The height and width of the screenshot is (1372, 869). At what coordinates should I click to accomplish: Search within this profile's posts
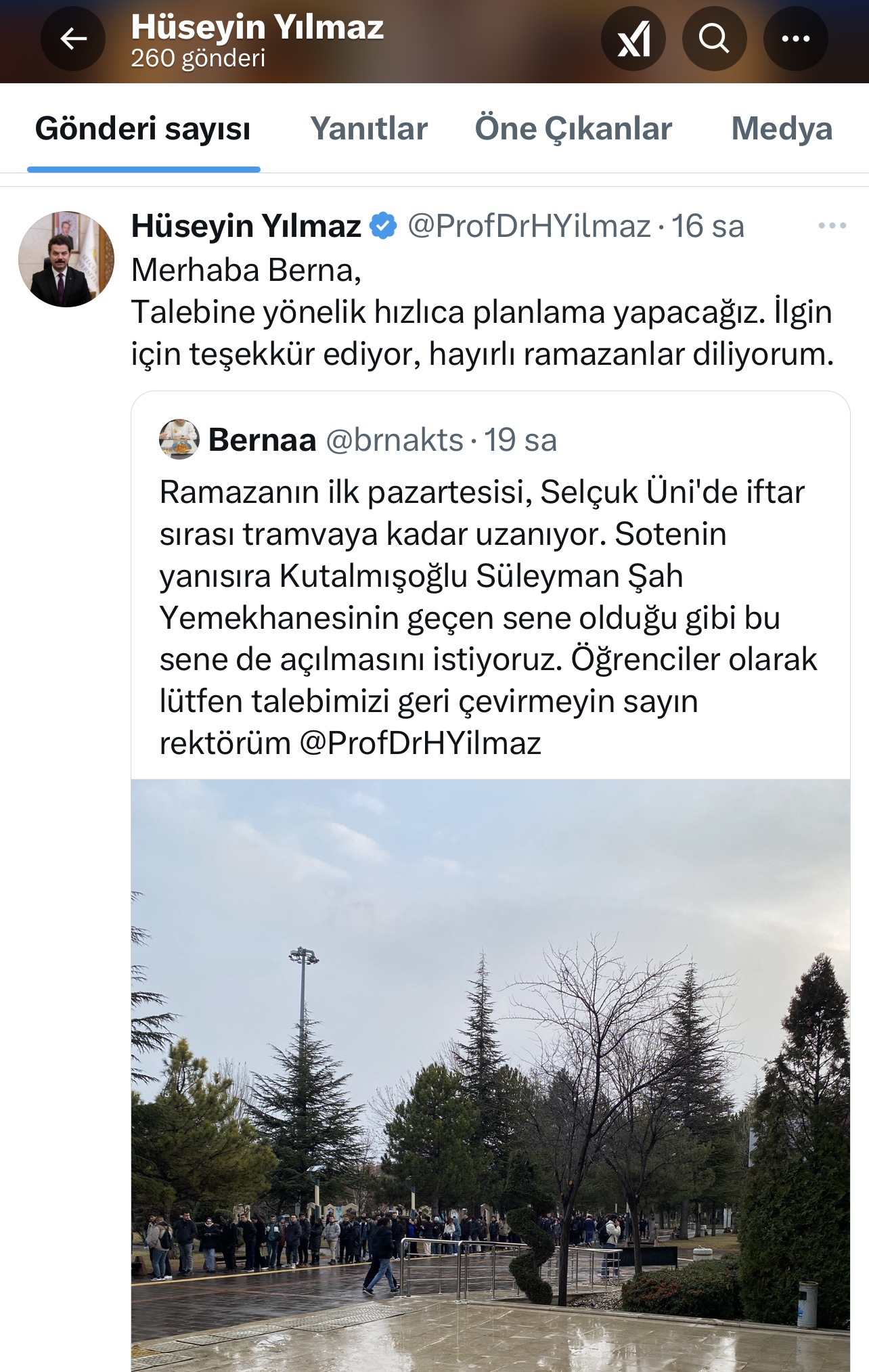click(714, 39)
